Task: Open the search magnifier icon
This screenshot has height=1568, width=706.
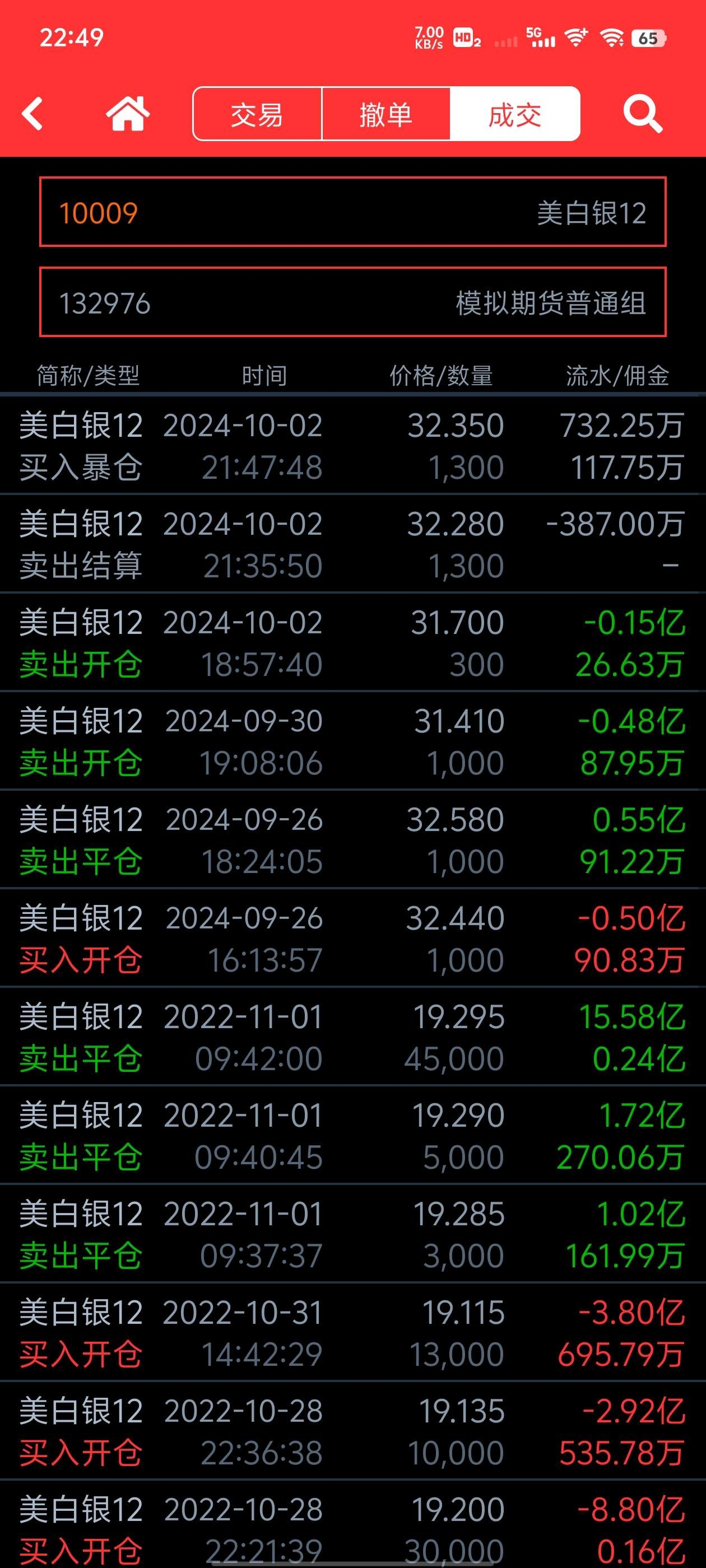Action: (x=643, y=114)
